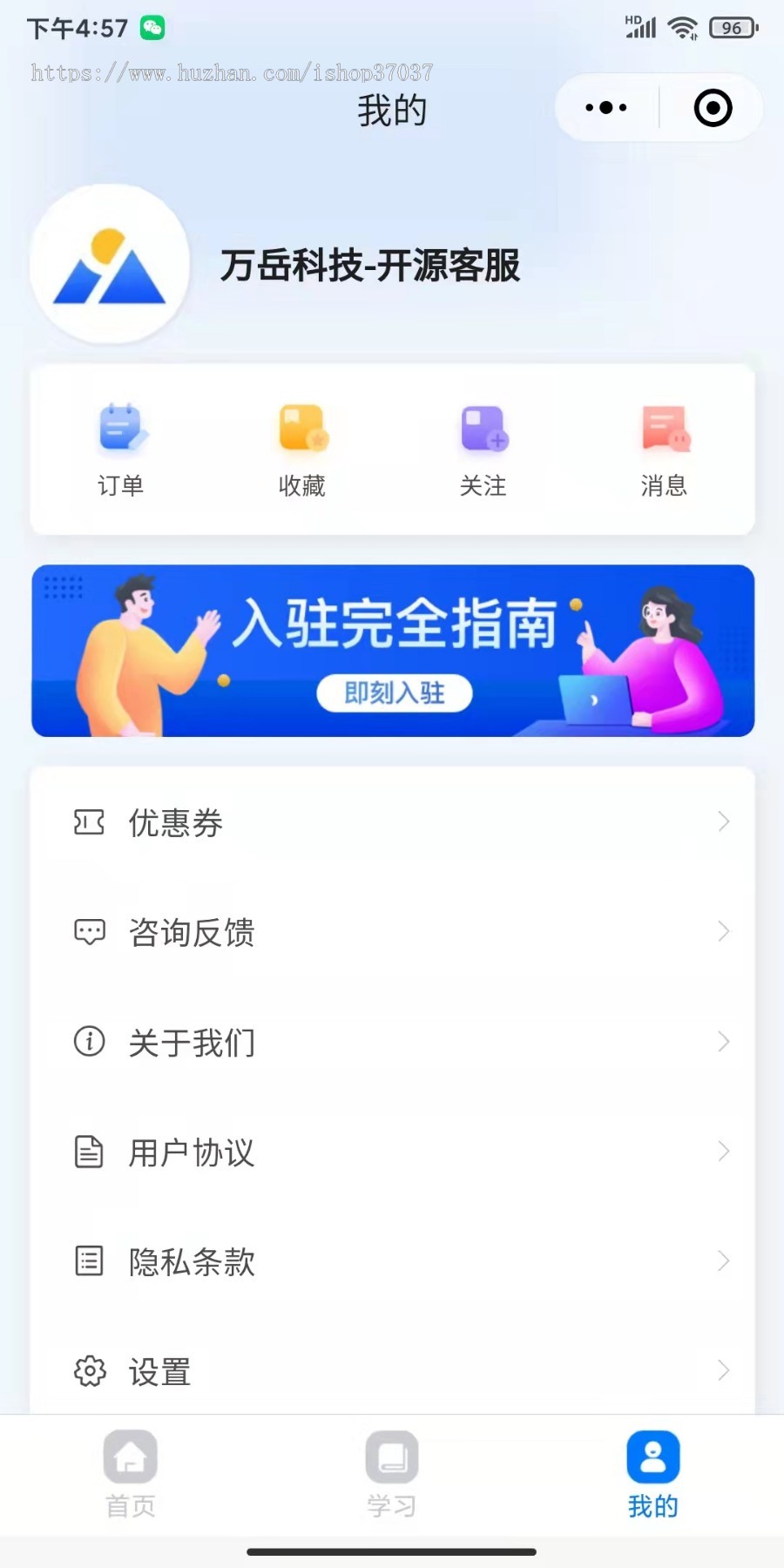Tap the 即刻入驻 button on the banner
Screen dimensions: 784x1568
[x=395, y=693]
